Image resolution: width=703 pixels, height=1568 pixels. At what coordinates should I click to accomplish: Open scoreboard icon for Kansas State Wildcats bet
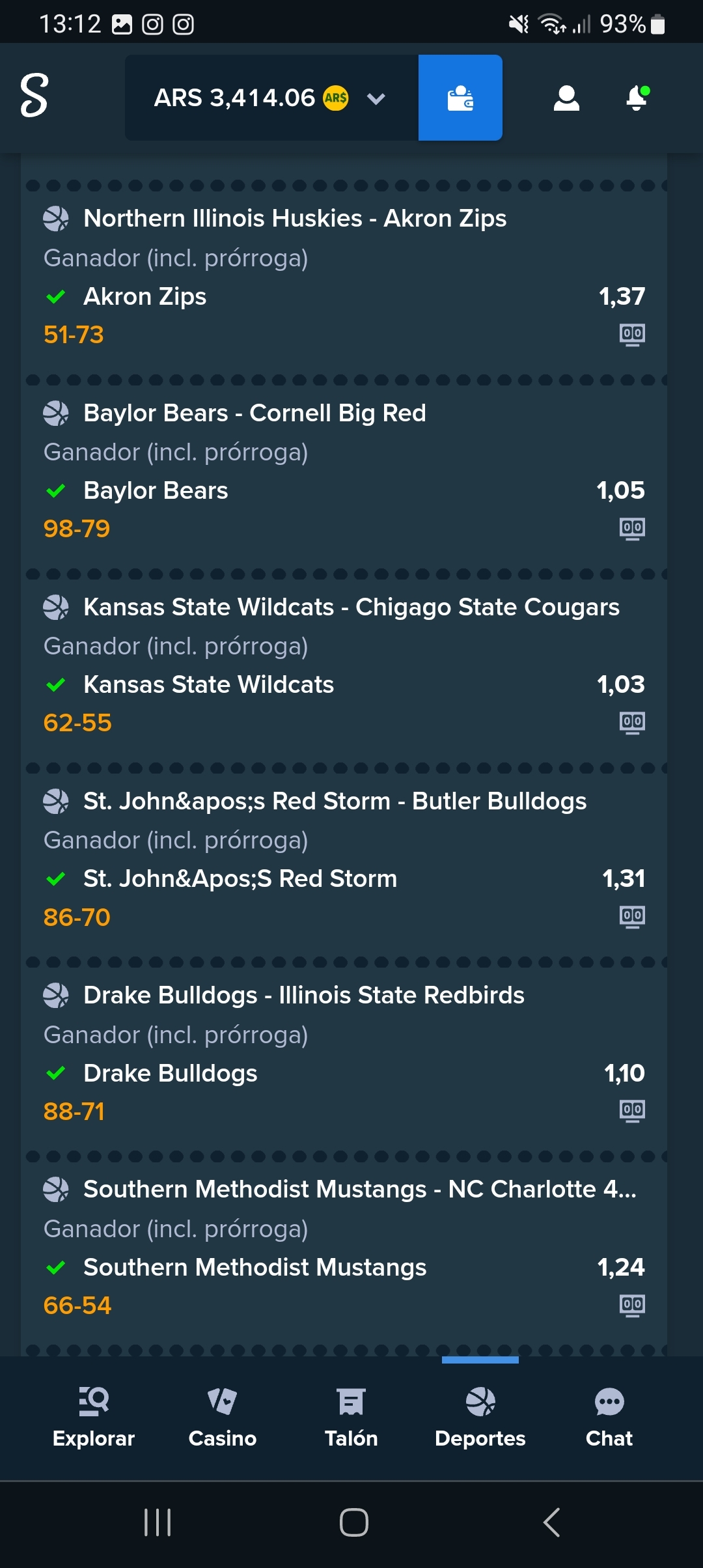(632, 723)
